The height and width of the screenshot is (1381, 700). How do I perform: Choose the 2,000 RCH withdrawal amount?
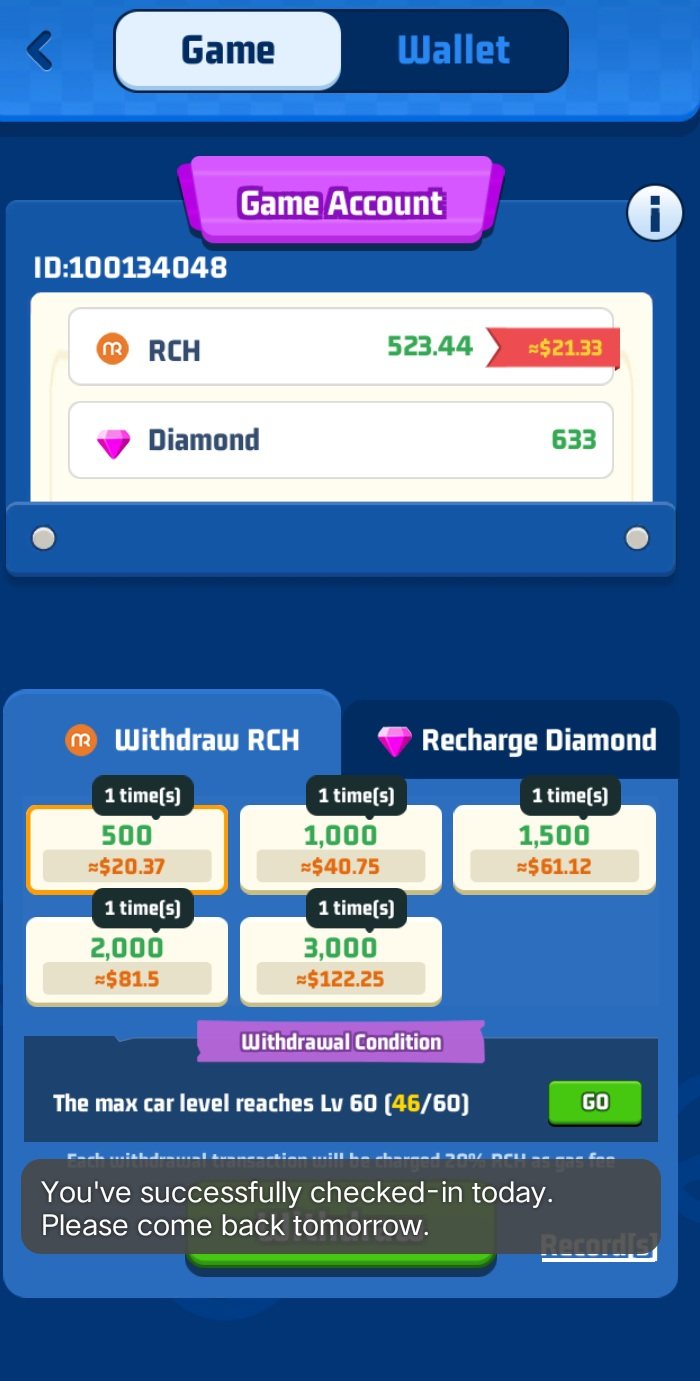click(x=127, y=962)
